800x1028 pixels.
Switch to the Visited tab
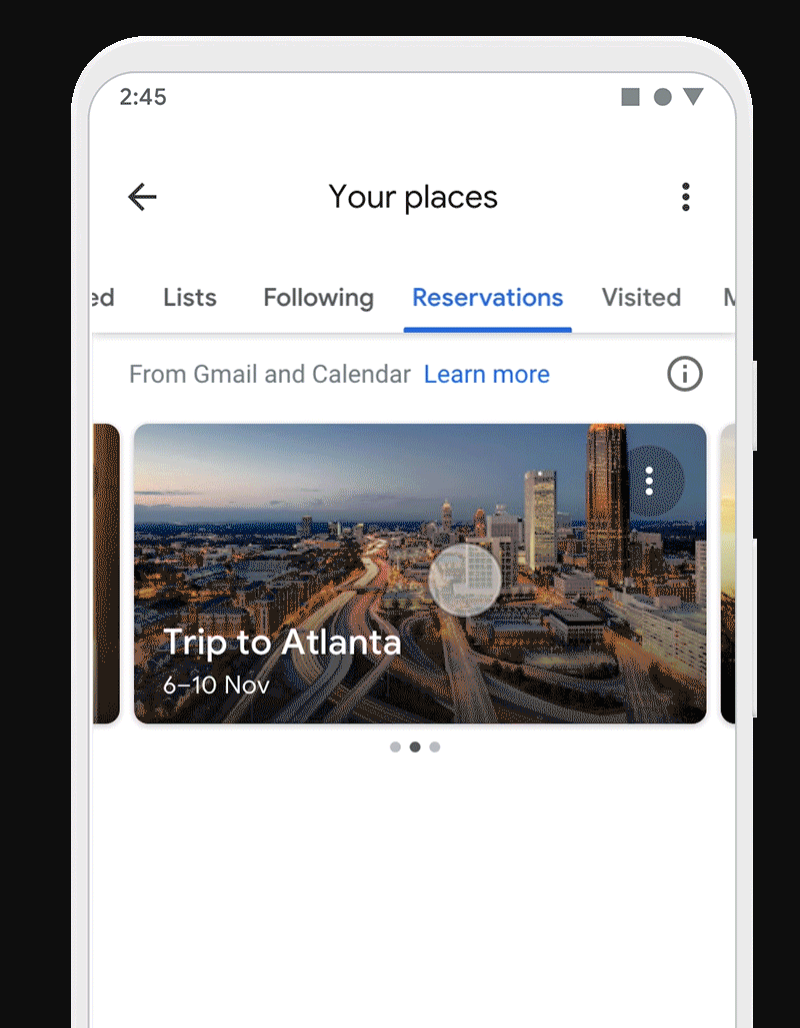[x=641, y=298]
